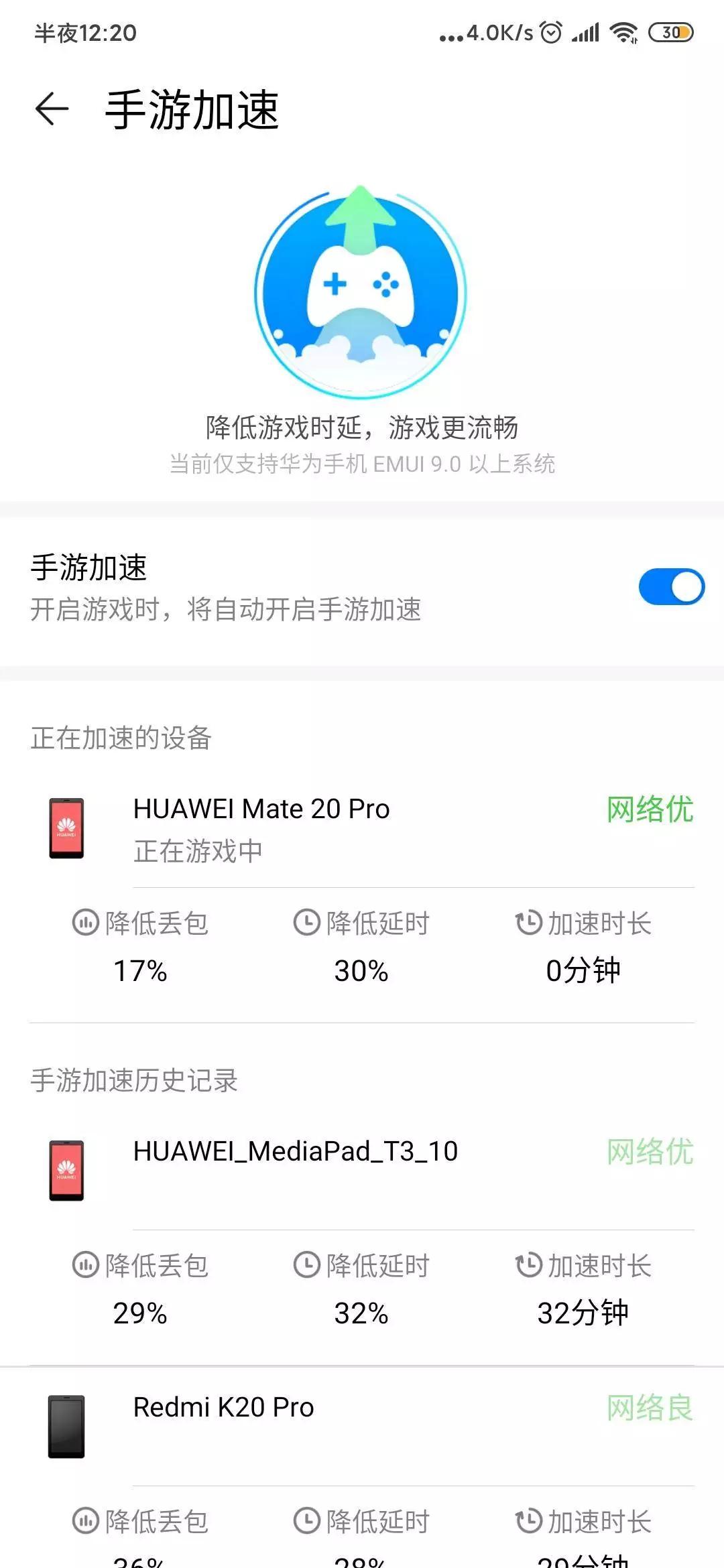Image resolution: width=724 pixels, height=1568 pixels.
Task: Turn off the 手游加速 switch
Action: pyautogui.click(x=670, y=587)
